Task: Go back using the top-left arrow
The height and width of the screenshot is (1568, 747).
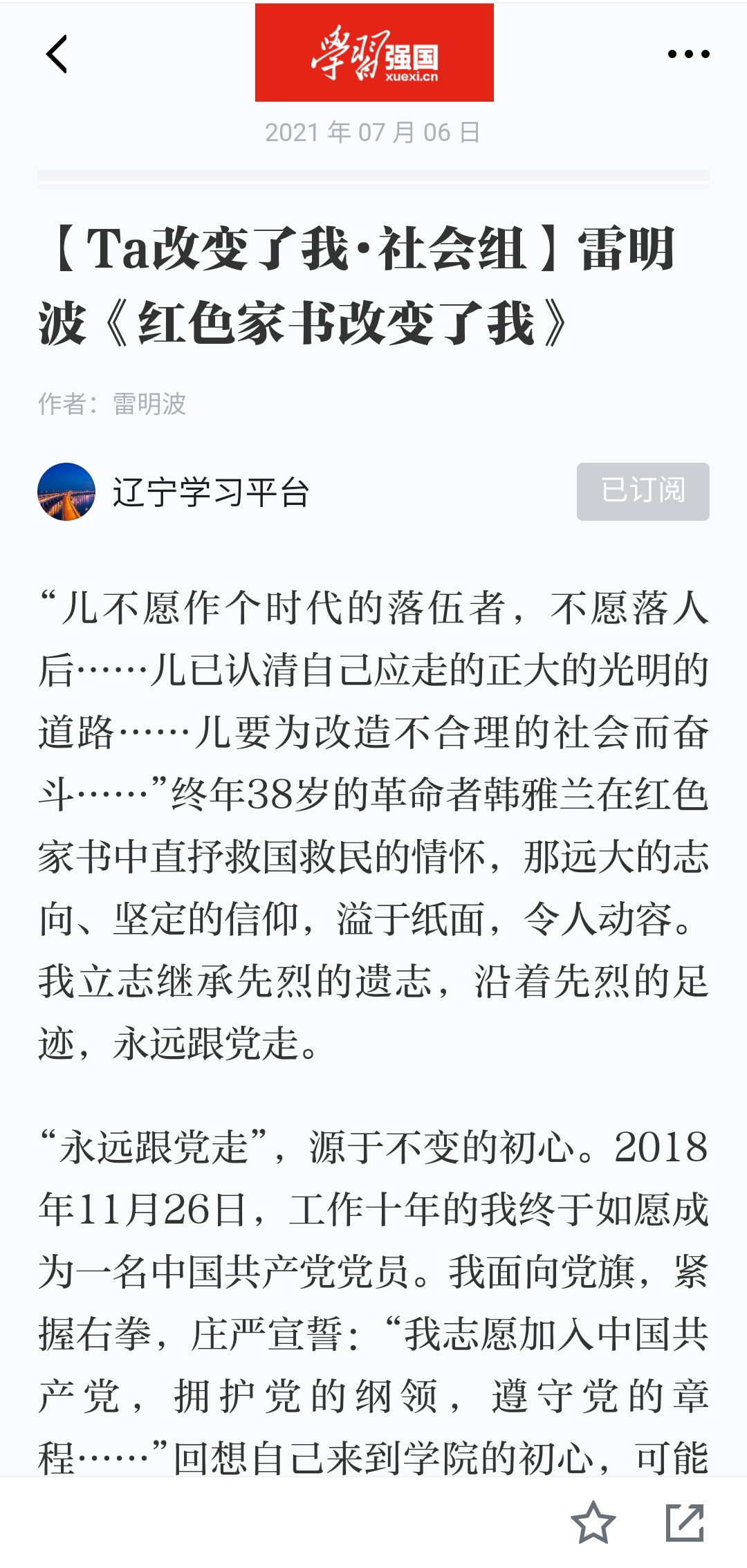Action: point(57,54)
